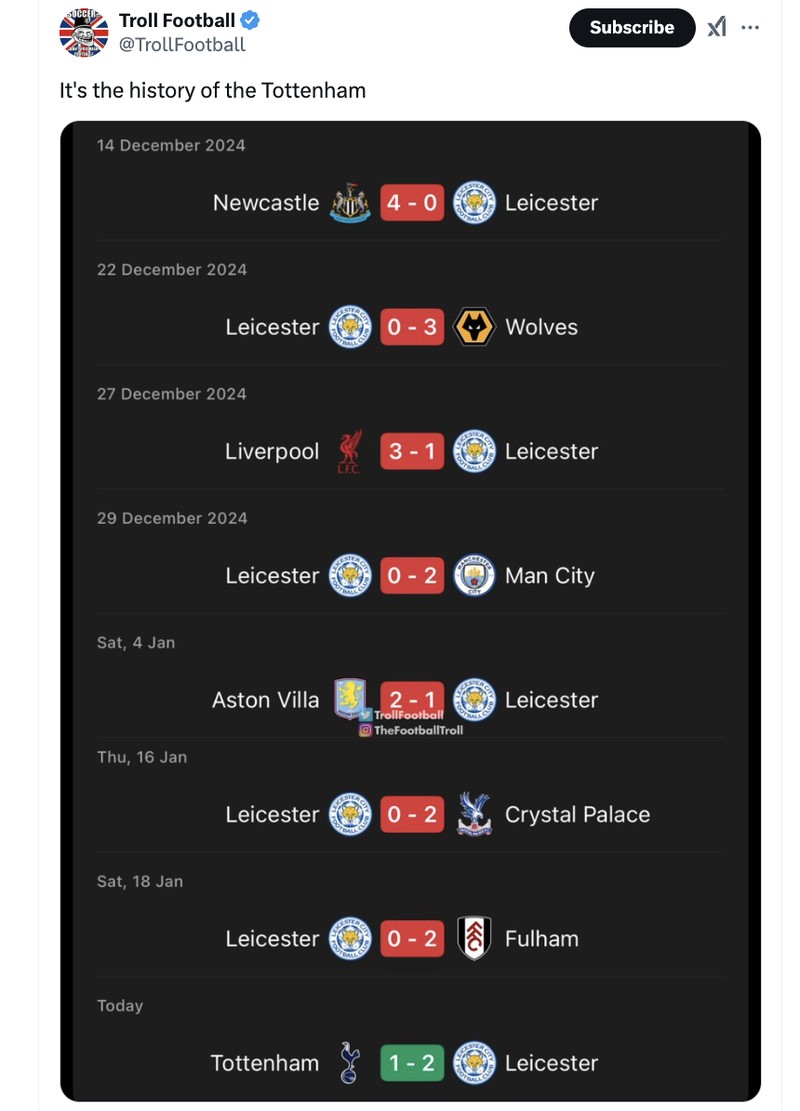Click the Grok analysis icon near Subscribe
Image resolution: width=800 pixels, height=1111 pixels.
[717, 27]
